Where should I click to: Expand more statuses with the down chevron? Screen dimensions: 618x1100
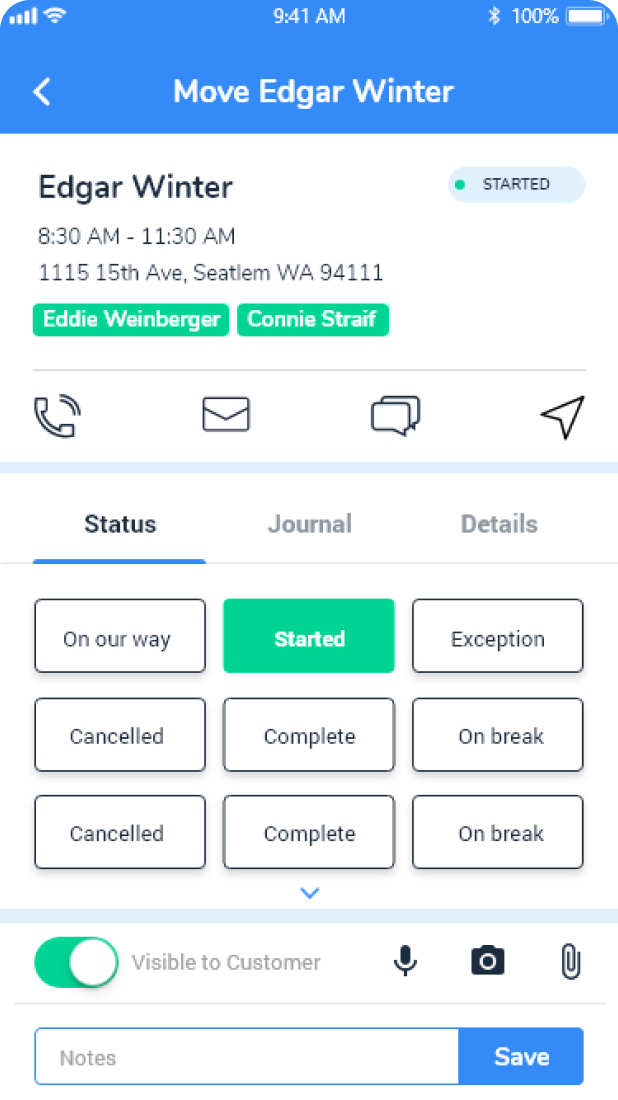click(x=310, y=893)
